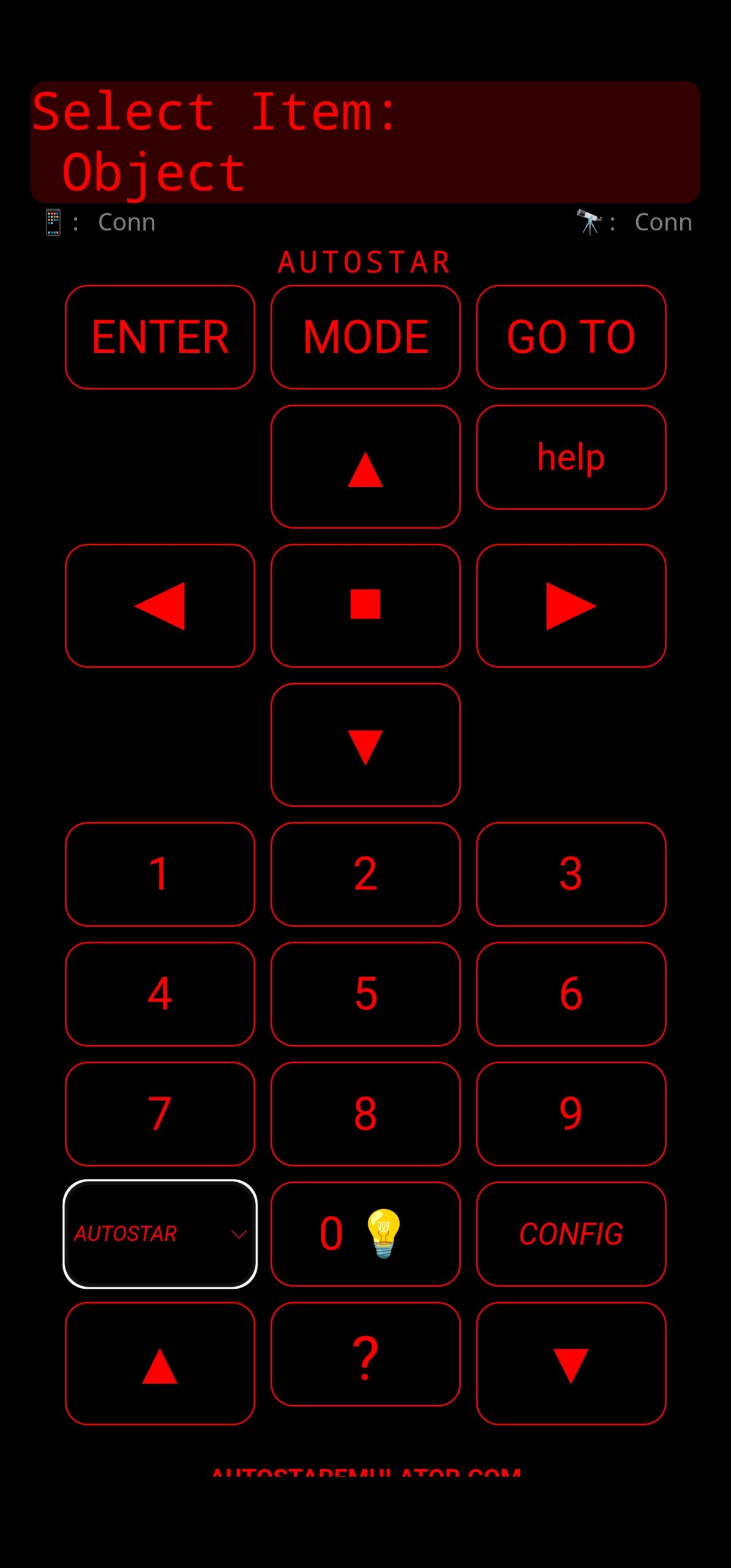Tap number key 2

[x=365, y=874]
